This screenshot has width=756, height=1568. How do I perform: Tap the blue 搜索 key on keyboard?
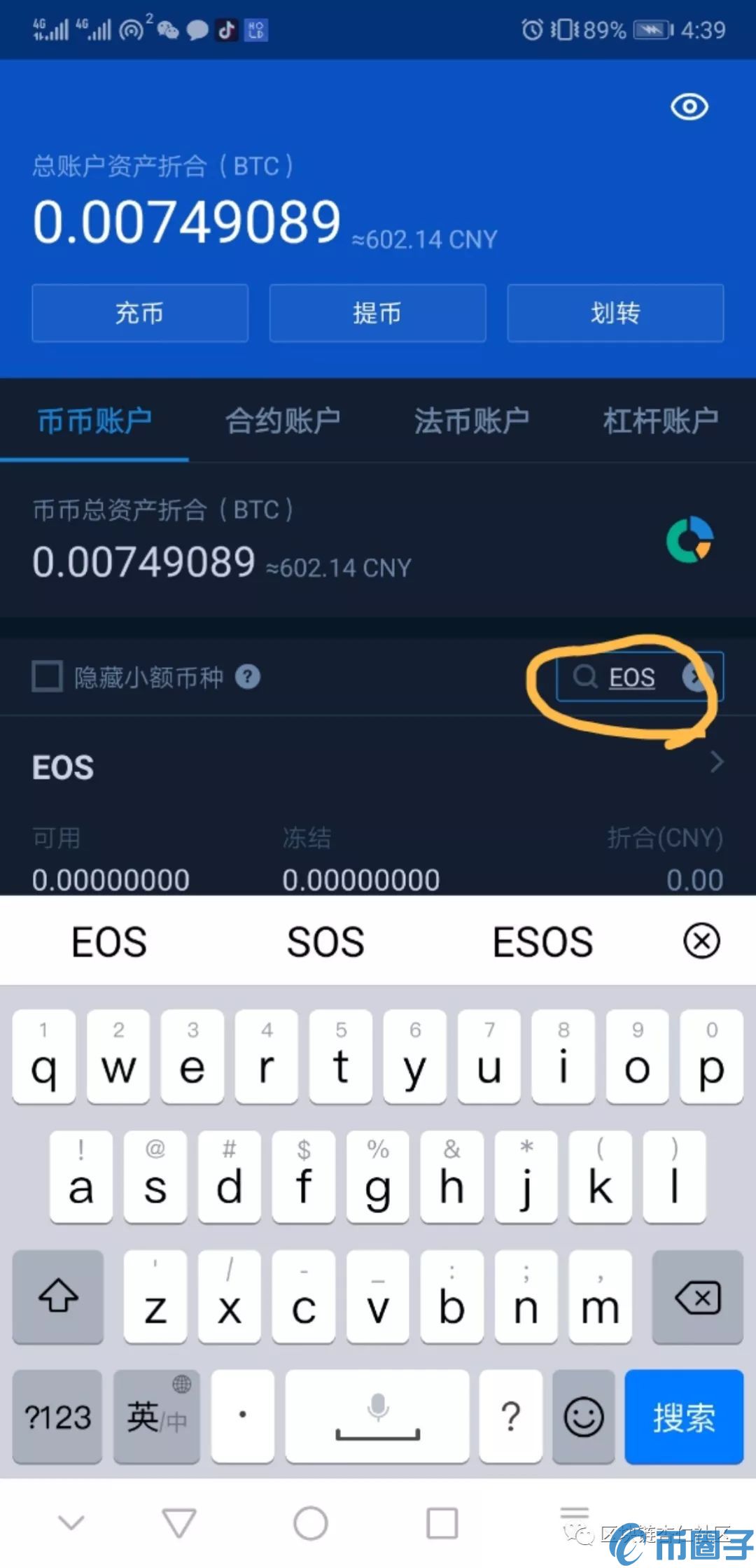(683, 1417)
